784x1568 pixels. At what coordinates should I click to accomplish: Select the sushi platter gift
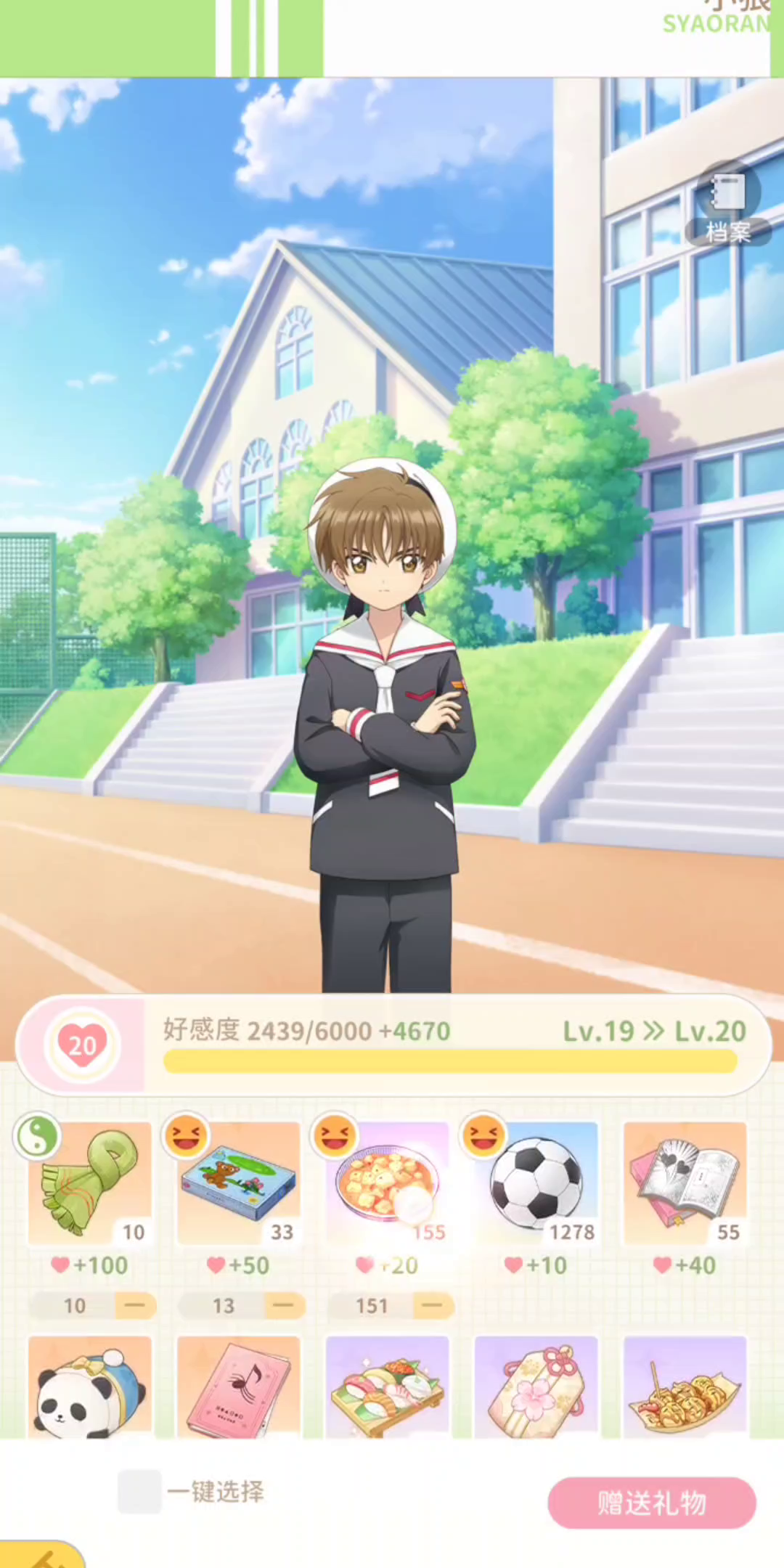[388, 1387]
